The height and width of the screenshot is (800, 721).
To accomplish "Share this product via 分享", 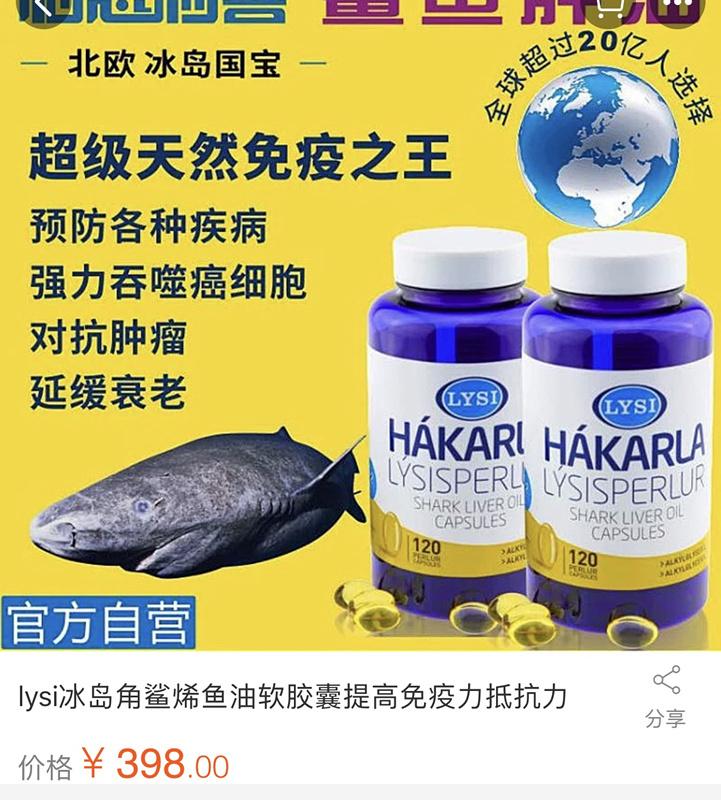I will coord(665,696).
